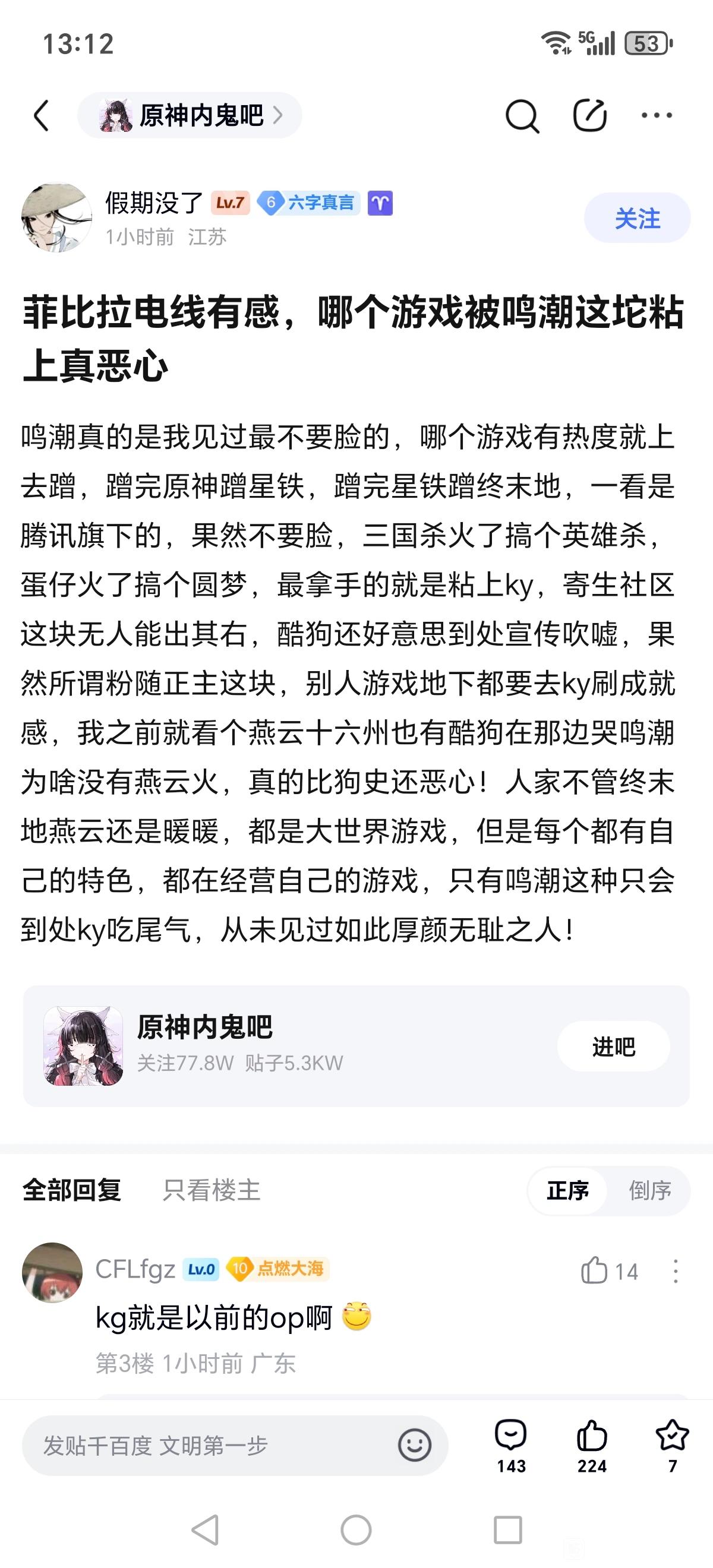Sort replies by 正序
The height and width of the screenshot is (1568, 713).
tap(567, 1191)
